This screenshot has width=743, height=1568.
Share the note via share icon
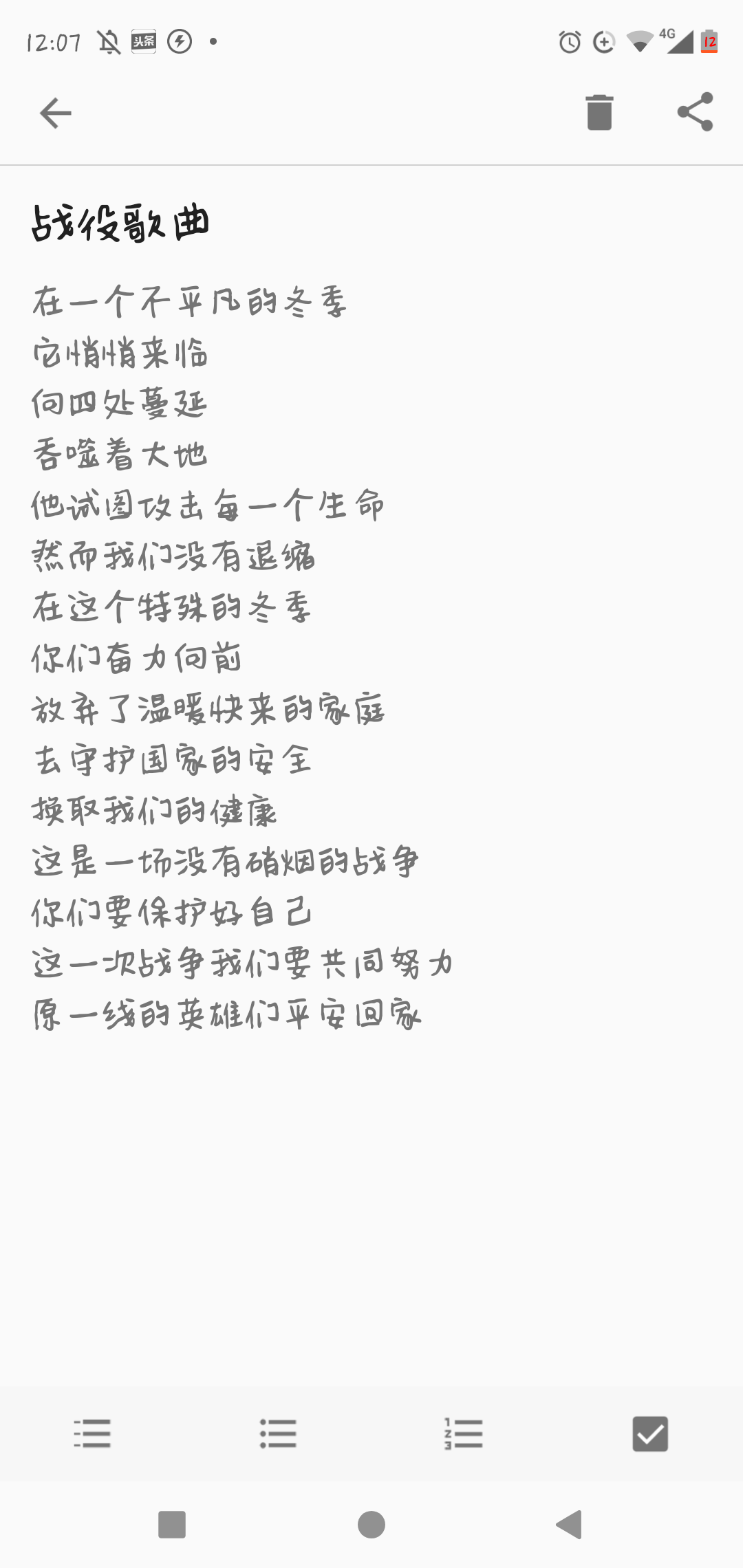pos(695,112)
